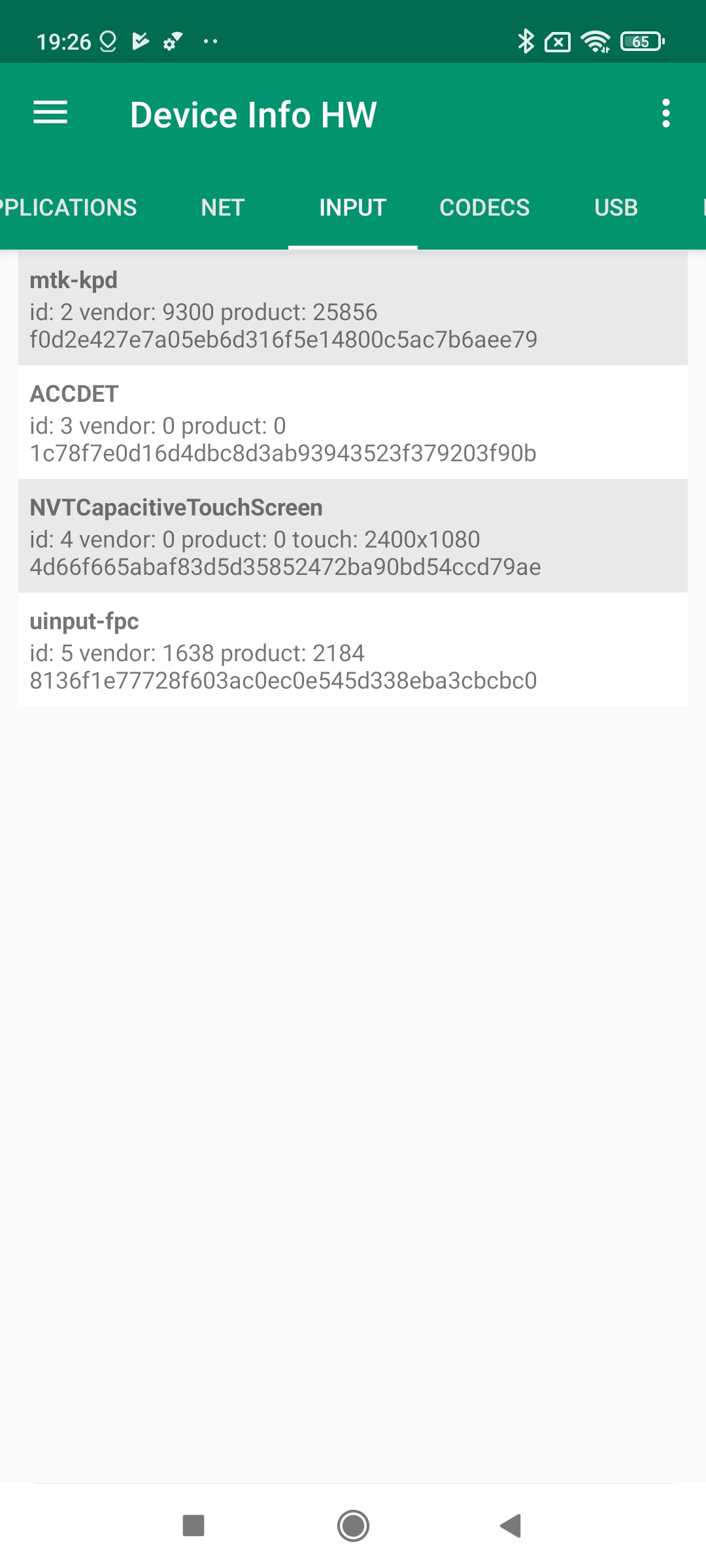Switch to the CODECS tab
The height and width of the screenshot is (1568, 706).
point(484,208)
